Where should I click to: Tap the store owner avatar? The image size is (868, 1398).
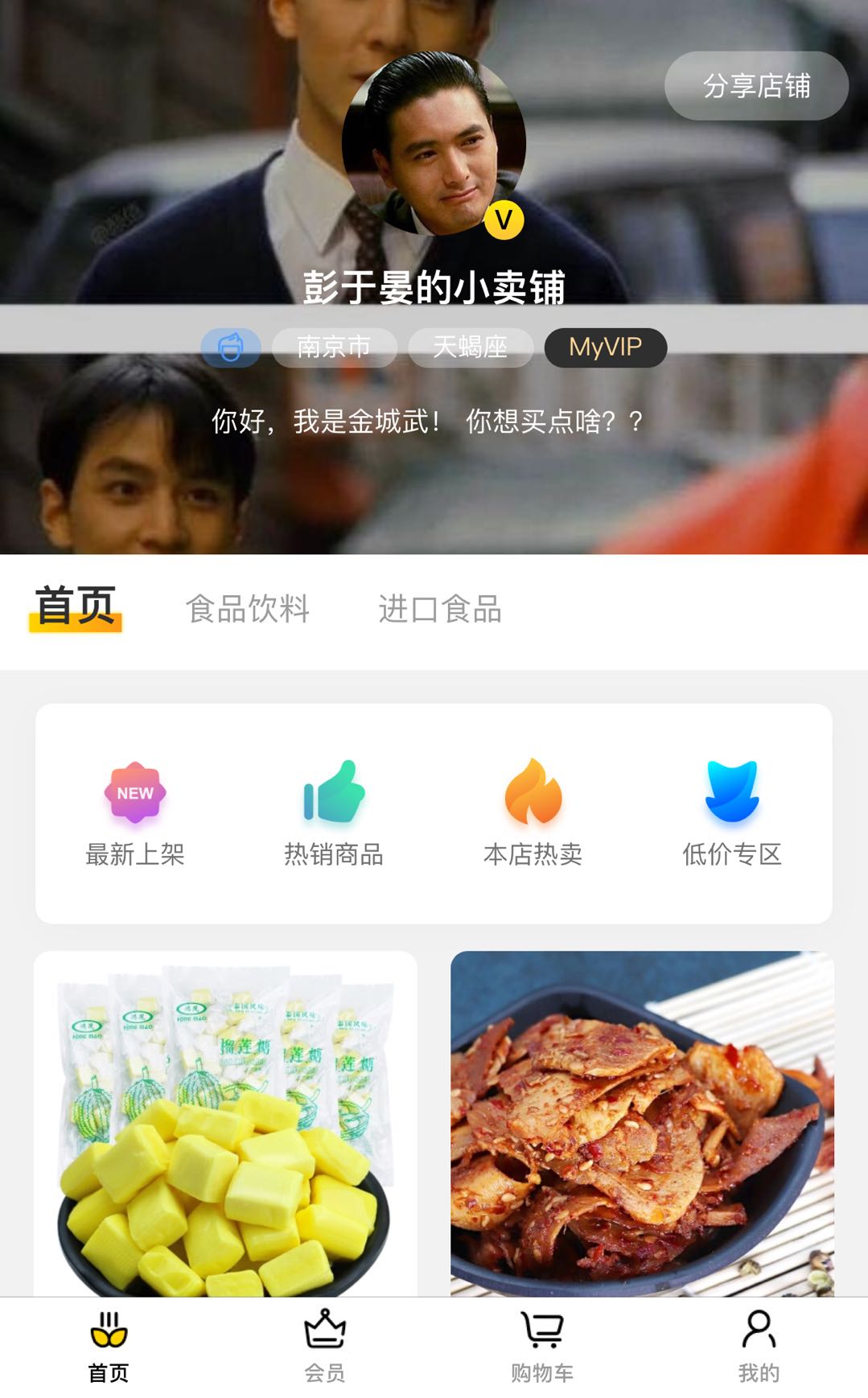[434, 144]
